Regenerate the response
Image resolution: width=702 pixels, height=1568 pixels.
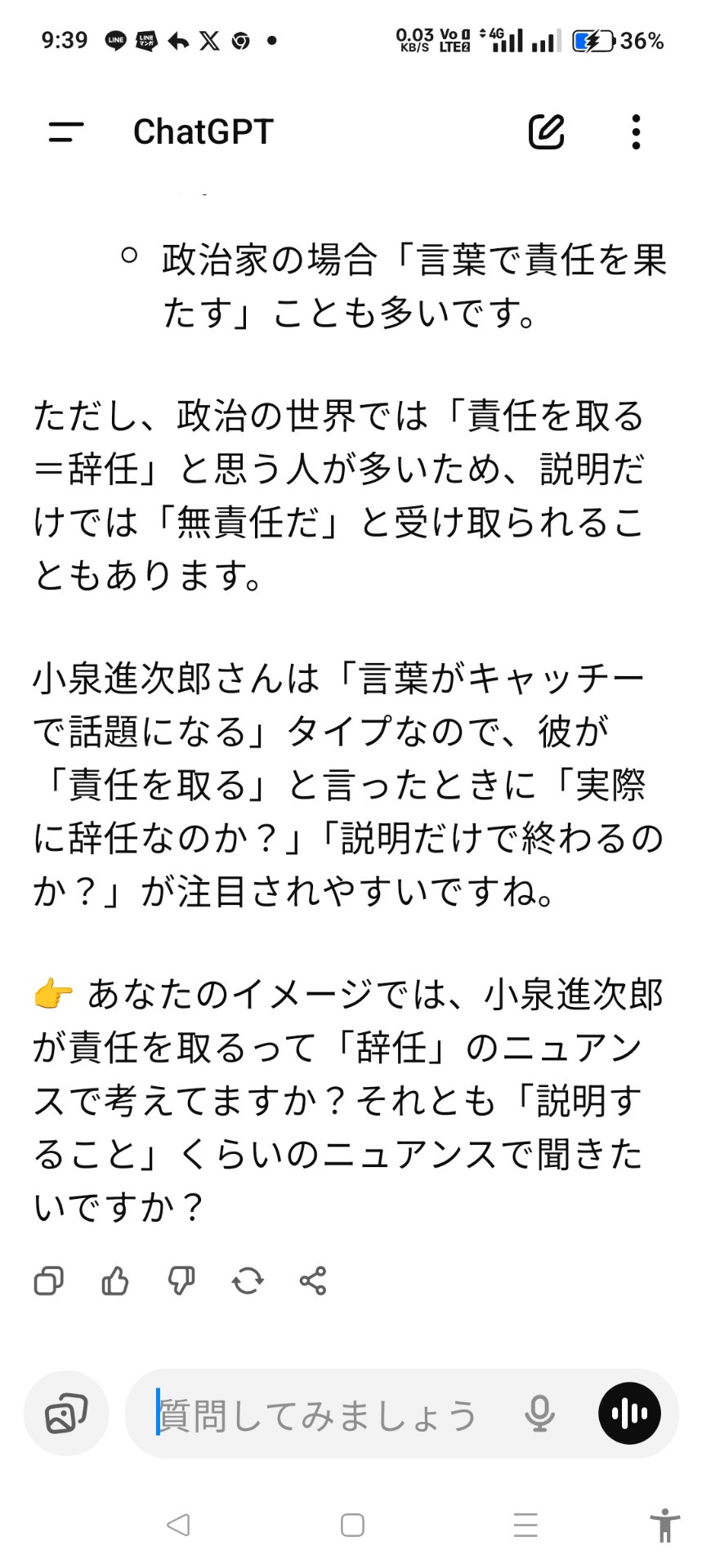[247, 1281]
